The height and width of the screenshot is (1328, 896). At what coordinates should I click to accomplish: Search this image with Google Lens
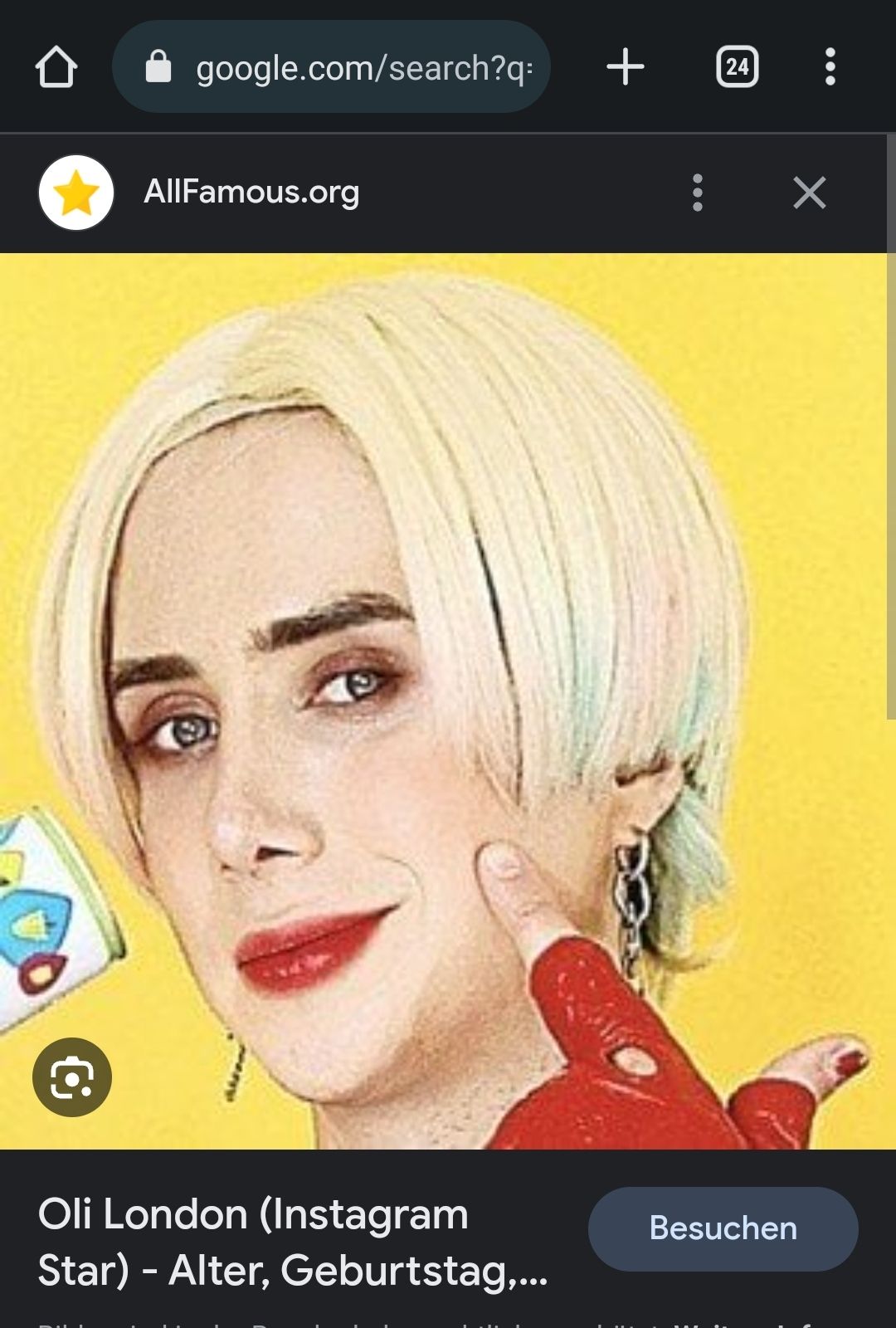tap(72, 1077)
